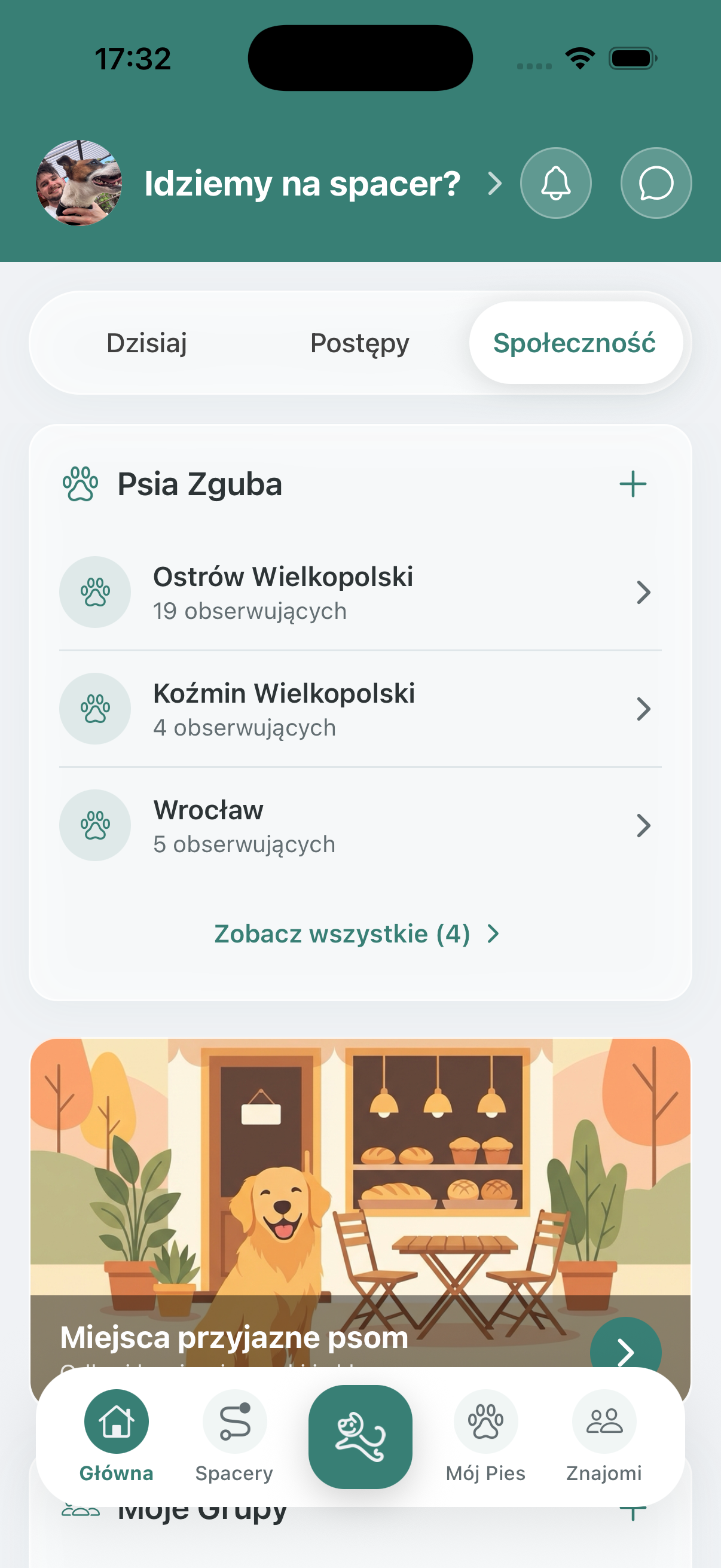Tap the central dog icon in navbar
The width and height of the screenshot is (721, 1568).
[361, 1432]
